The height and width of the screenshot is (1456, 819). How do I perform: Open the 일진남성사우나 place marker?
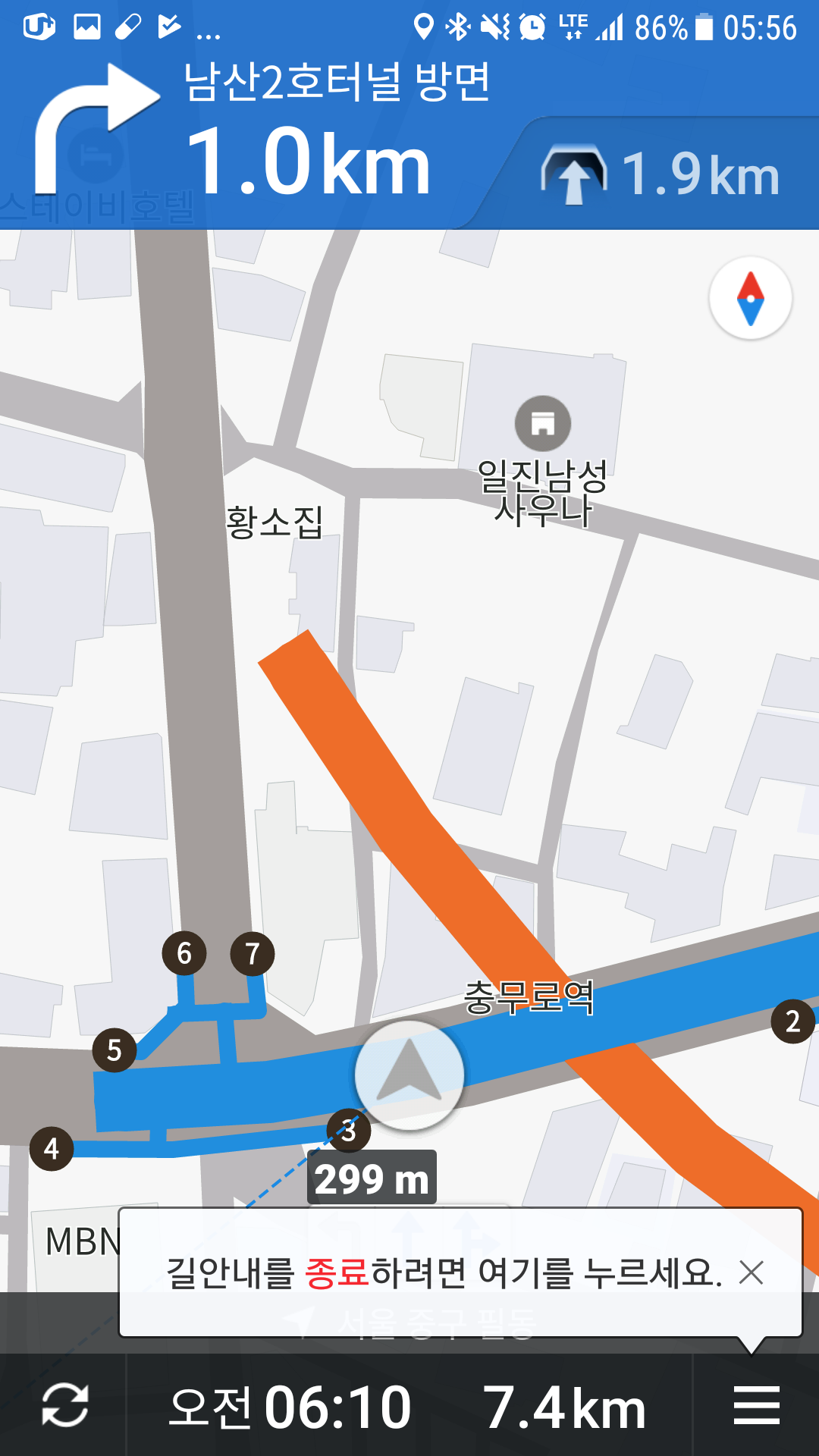tap(542, 423)
